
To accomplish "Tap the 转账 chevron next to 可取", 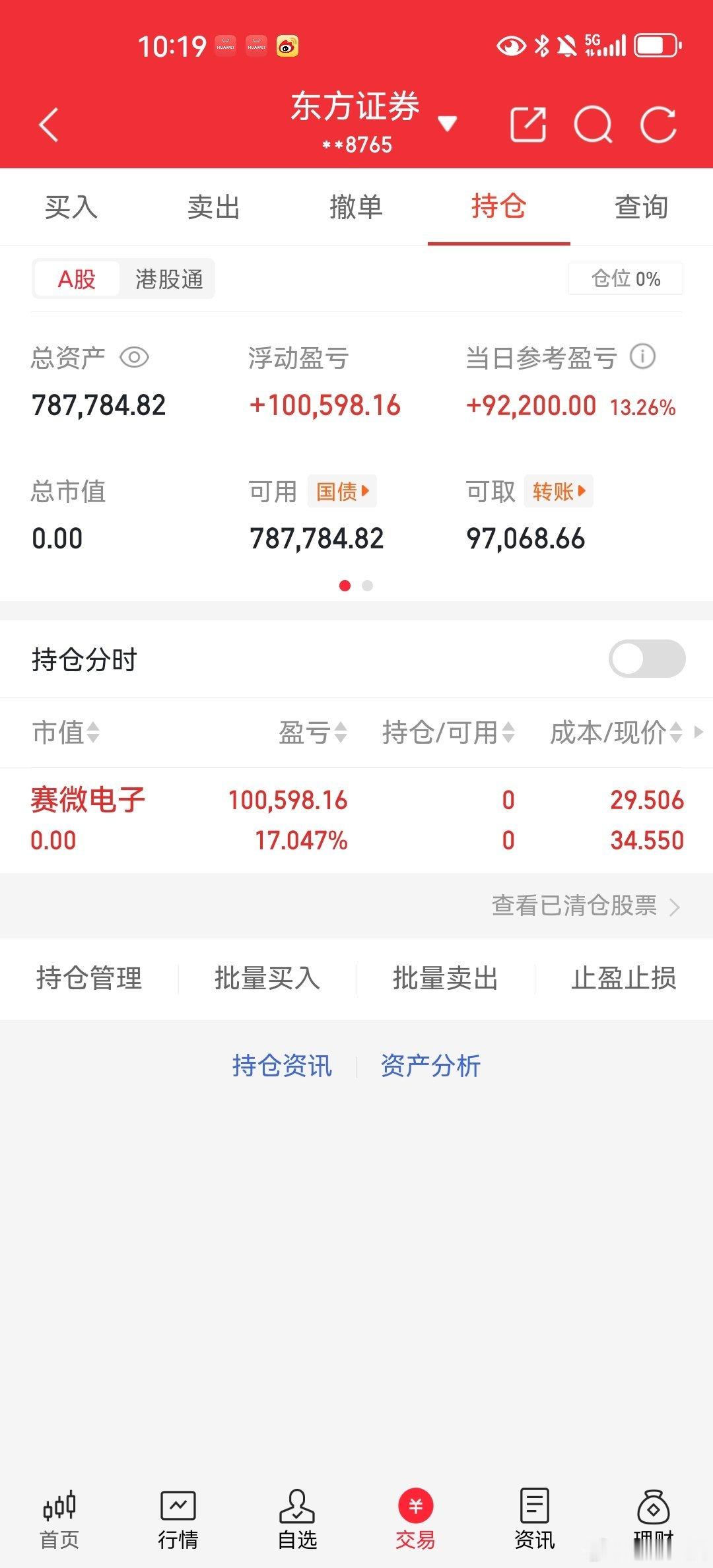I will click(559, 491).
